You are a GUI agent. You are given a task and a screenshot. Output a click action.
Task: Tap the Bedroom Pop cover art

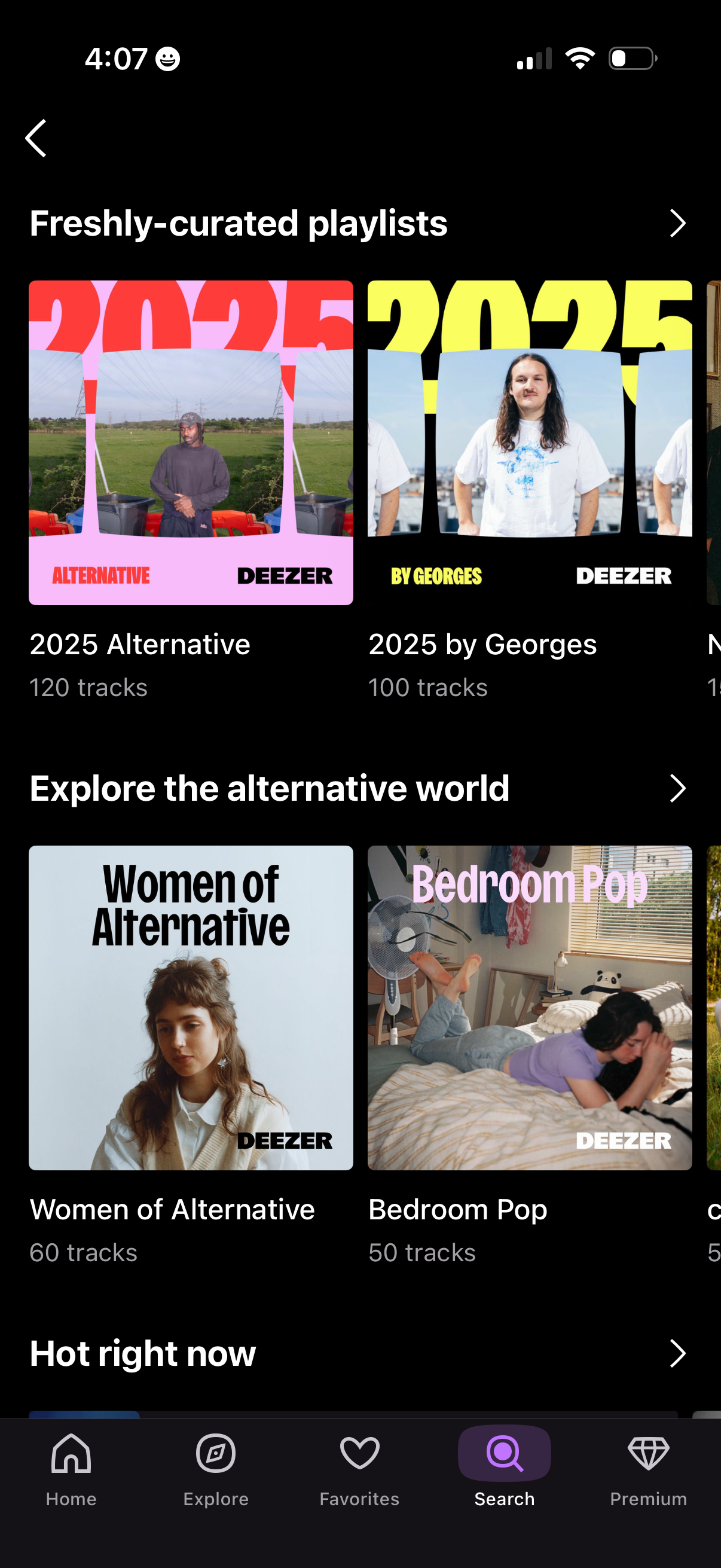coord(530,1007)
